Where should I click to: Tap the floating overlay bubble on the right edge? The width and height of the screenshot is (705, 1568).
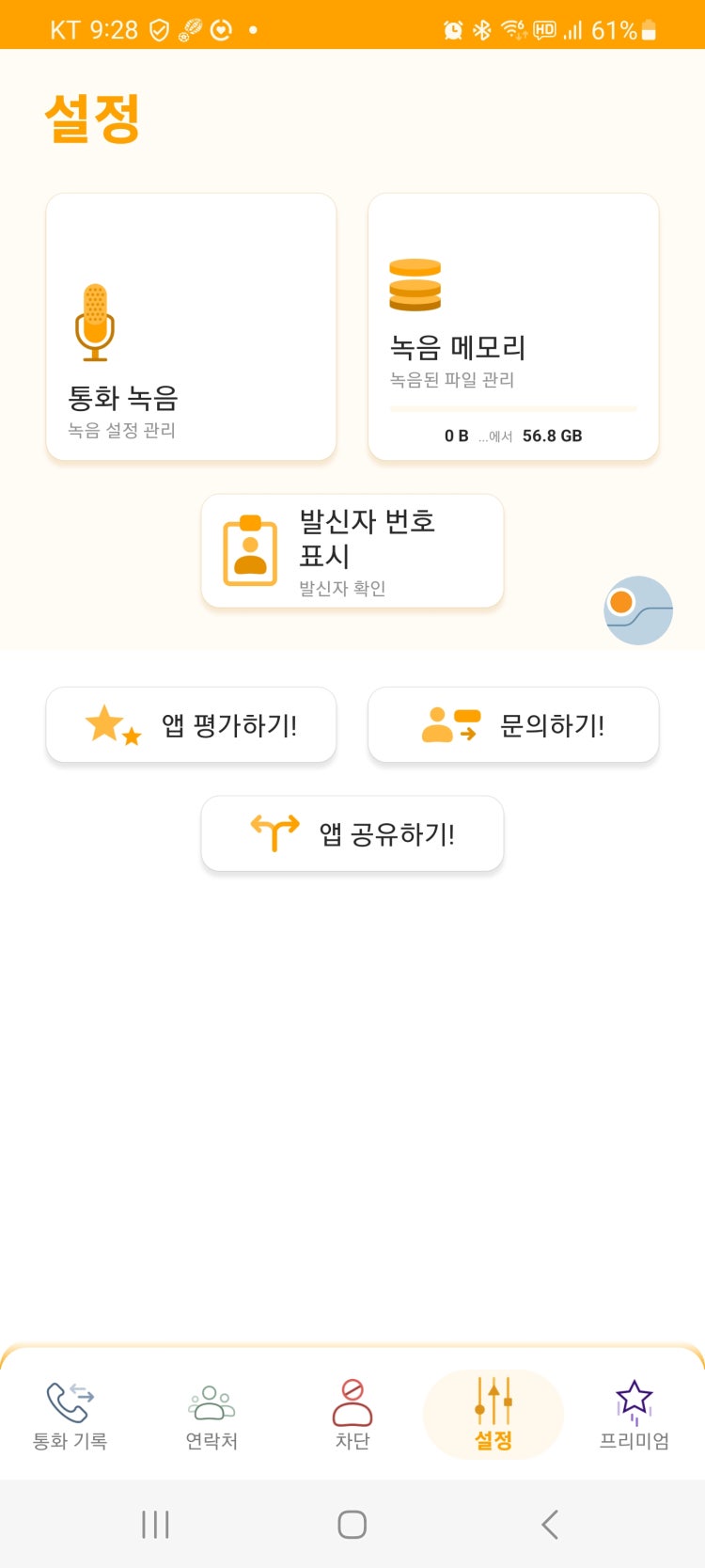point(637,610)
